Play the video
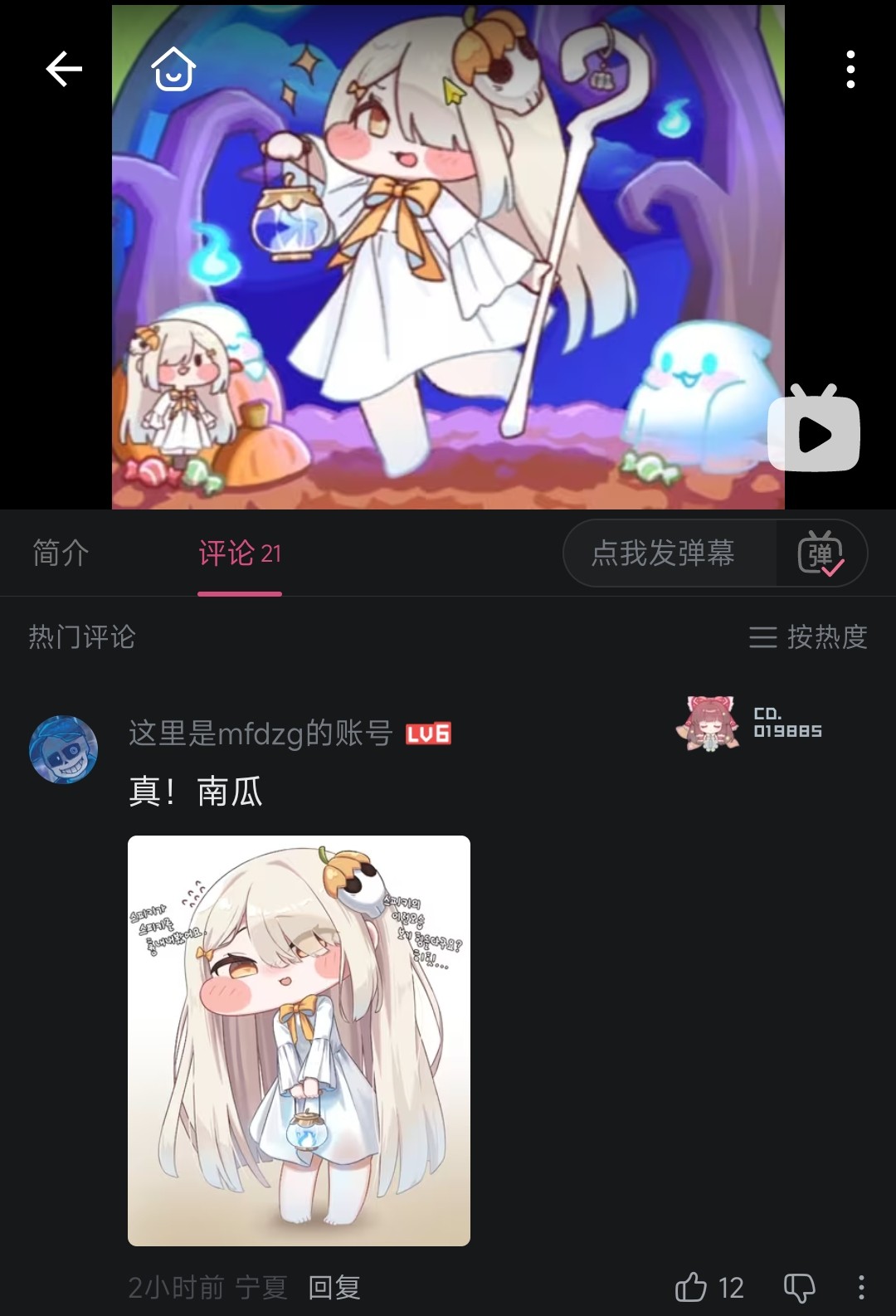Screen dimensions: 896x1316 [814, 431]
